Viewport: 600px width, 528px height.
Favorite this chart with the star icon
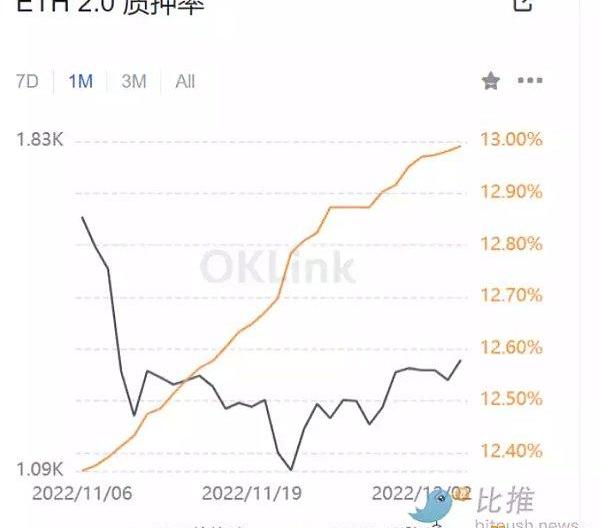tap(490, 82)
